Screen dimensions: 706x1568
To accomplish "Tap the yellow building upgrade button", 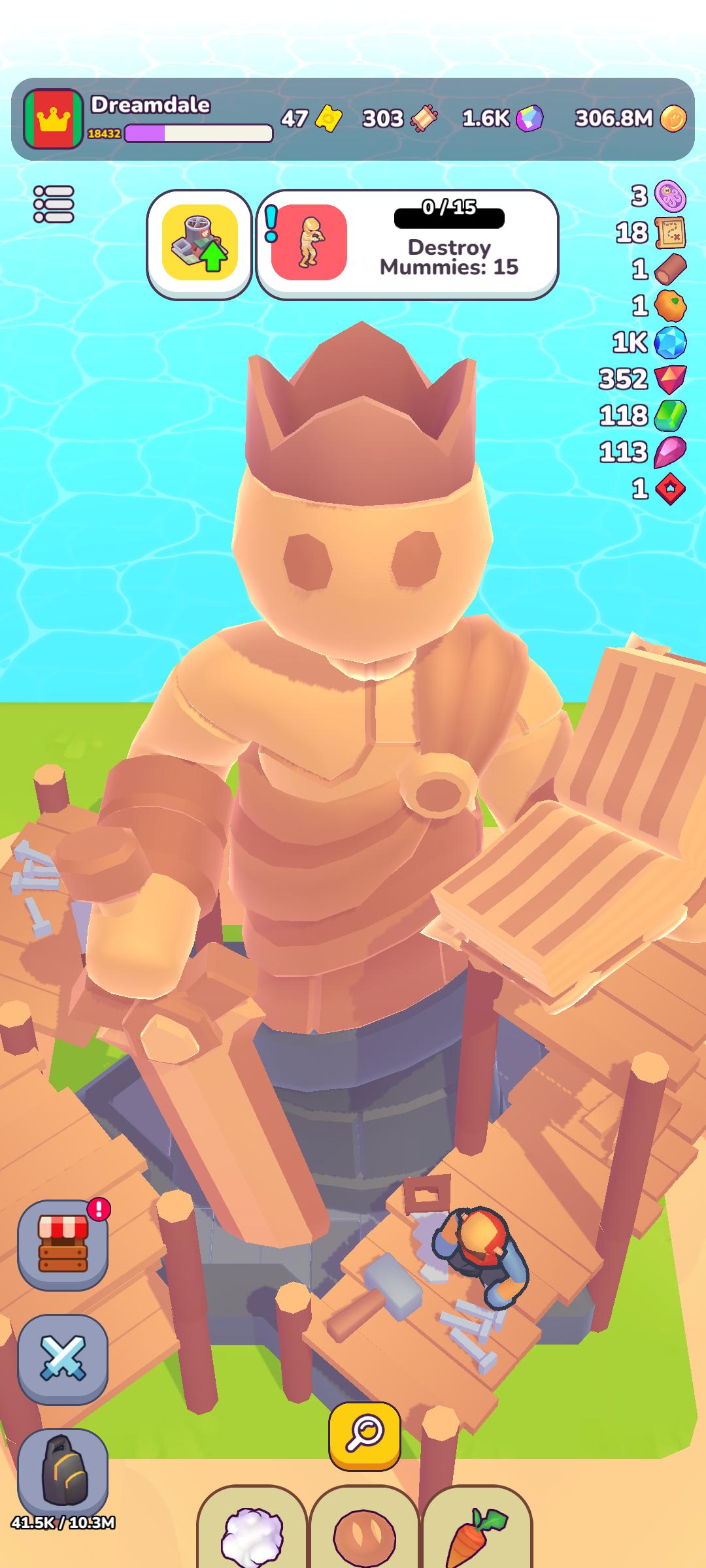I will (199, 244).
